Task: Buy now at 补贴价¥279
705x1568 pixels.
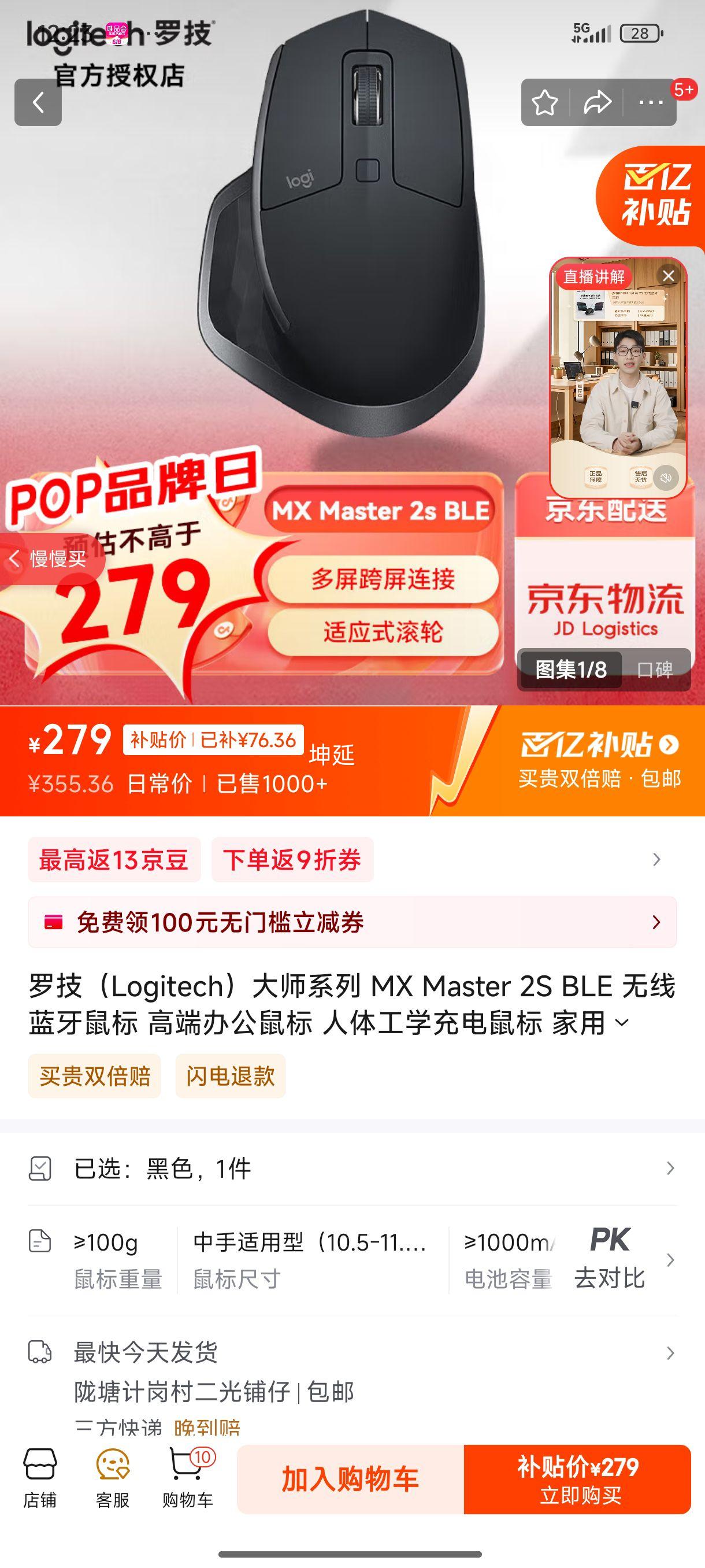Action: (577, 1479)
